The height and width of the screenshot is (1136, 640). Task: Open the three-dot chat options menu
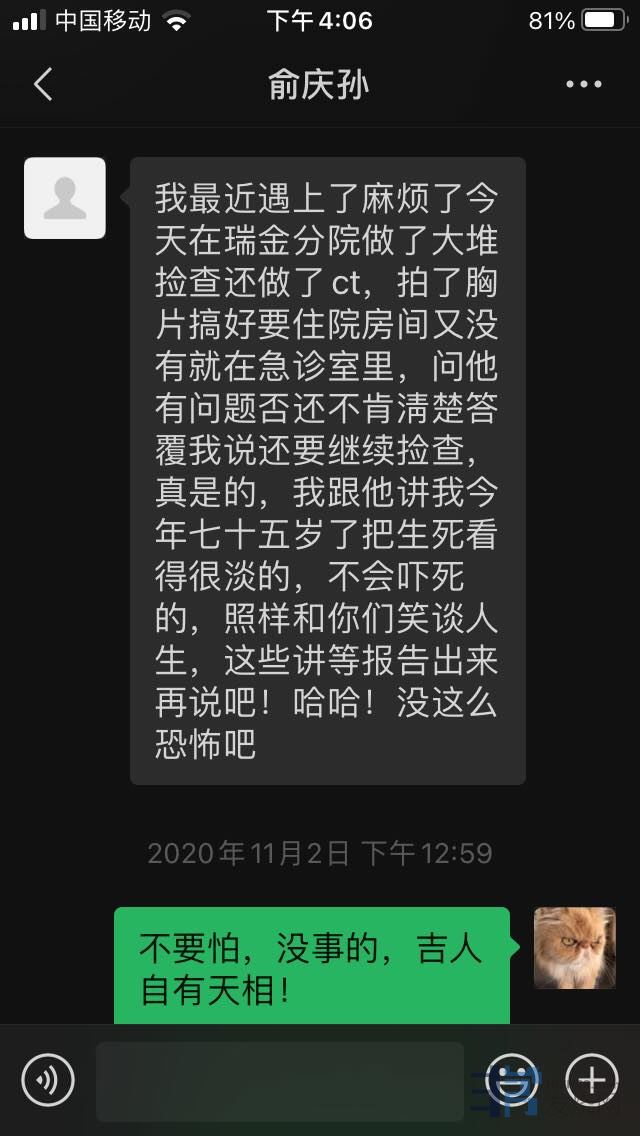point(584,85)
